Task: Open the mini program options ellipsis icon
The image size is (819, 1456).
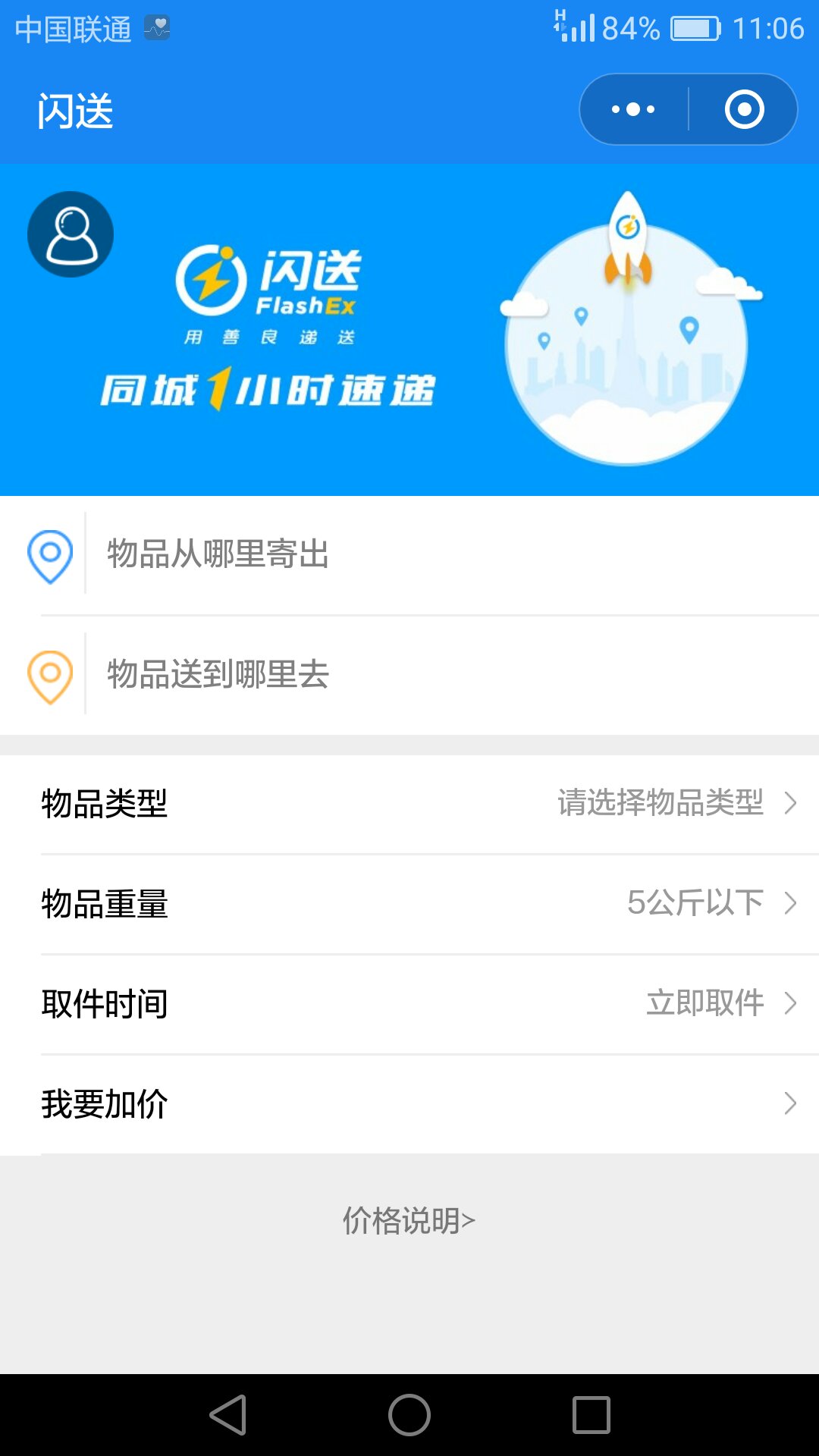Action: [632, 108]
